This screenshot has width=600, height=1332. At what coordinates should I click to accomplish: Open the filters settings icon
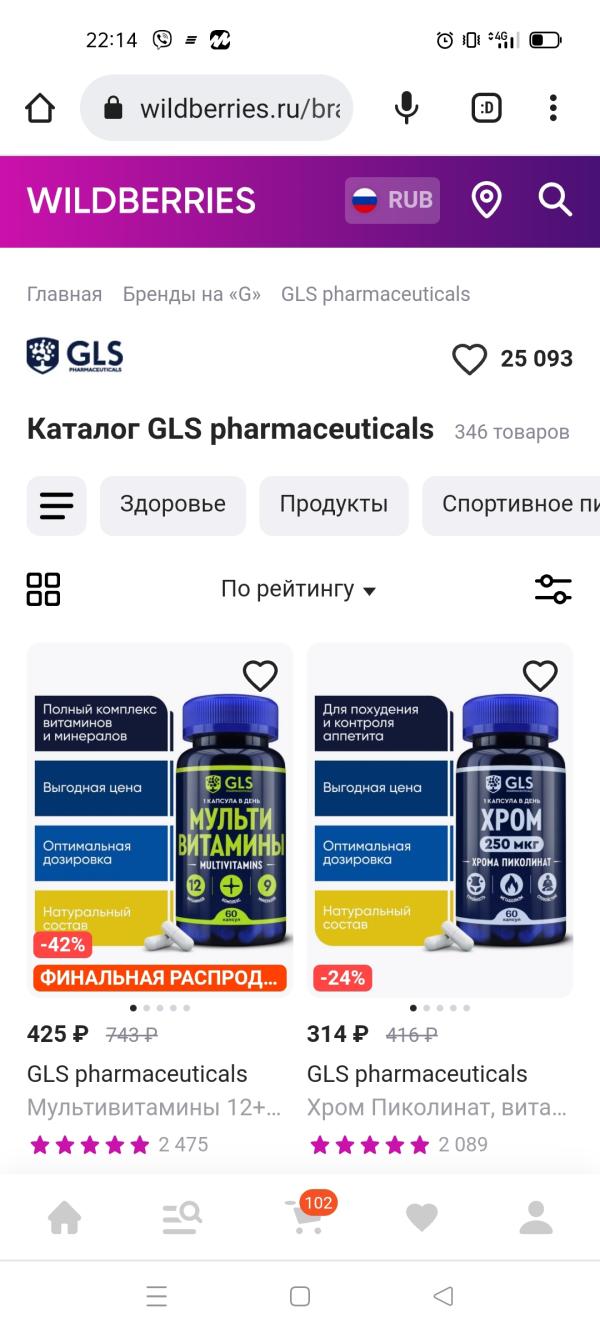553,589
